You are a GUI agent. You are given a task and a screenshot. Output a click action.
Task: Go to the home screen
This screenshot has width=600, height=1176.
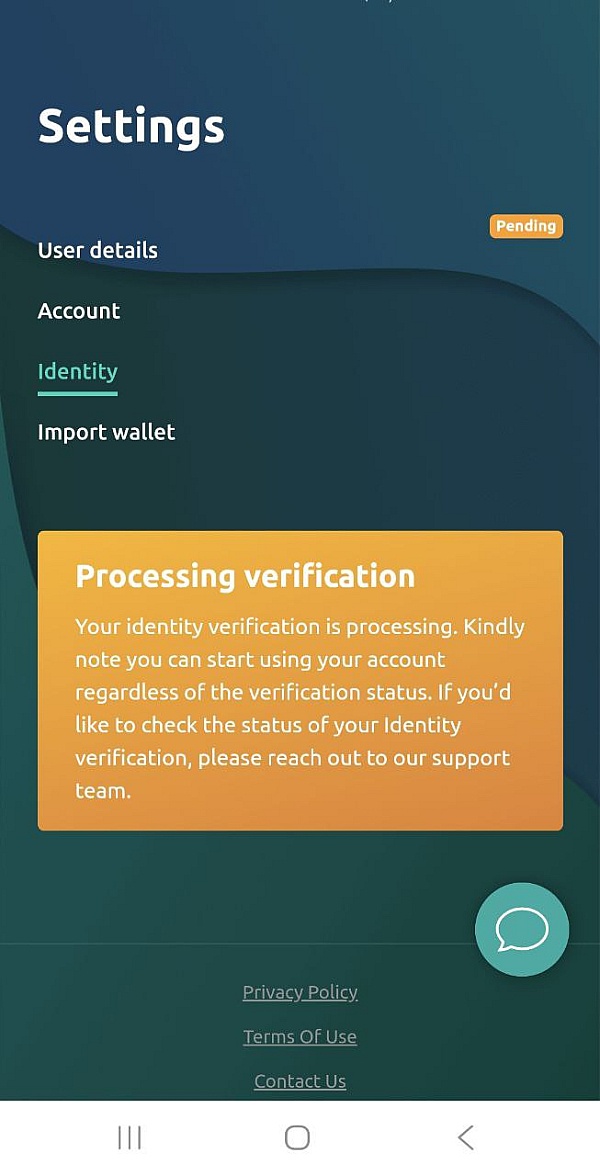(x=298, y=1138)
